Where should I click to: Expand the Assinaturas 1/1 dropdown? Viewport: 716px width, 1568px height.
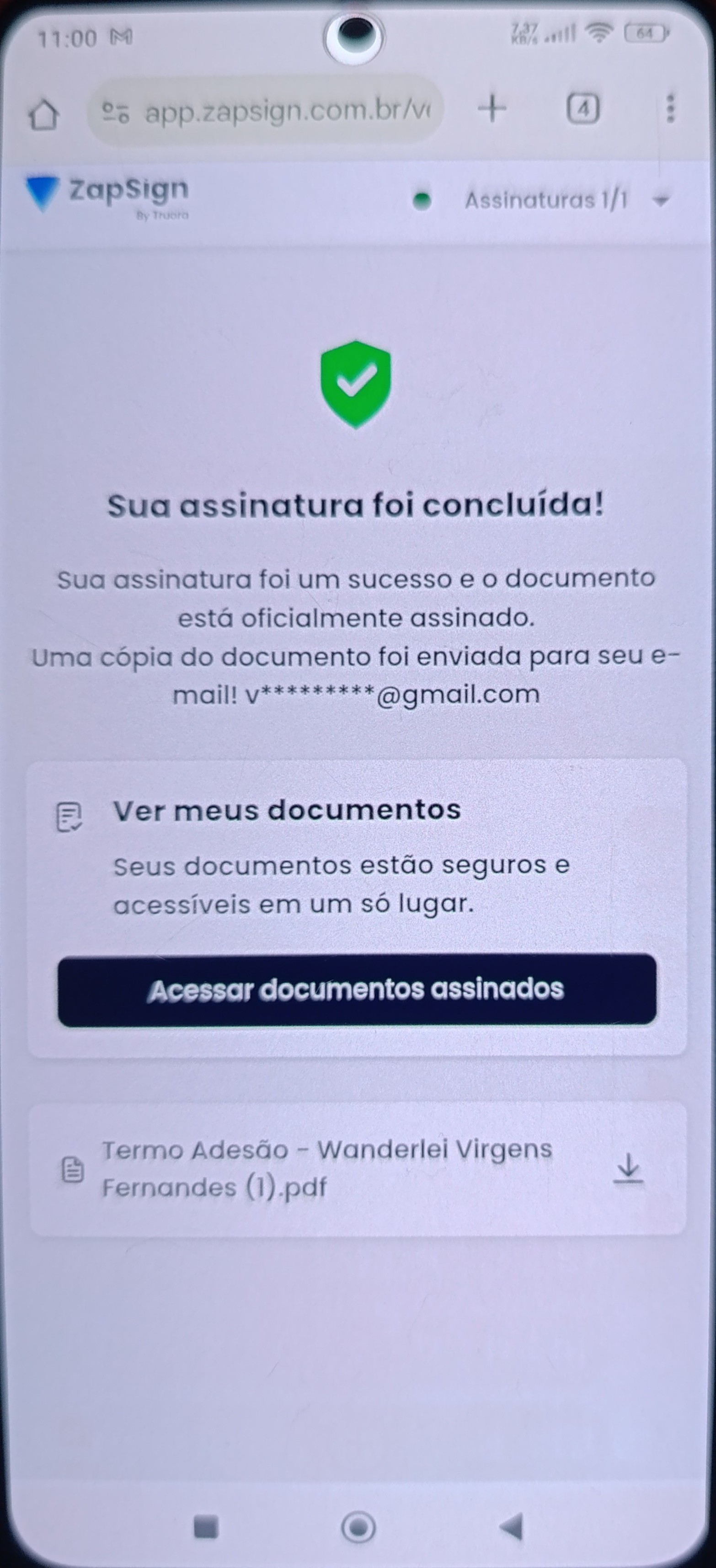coord(660,200)
